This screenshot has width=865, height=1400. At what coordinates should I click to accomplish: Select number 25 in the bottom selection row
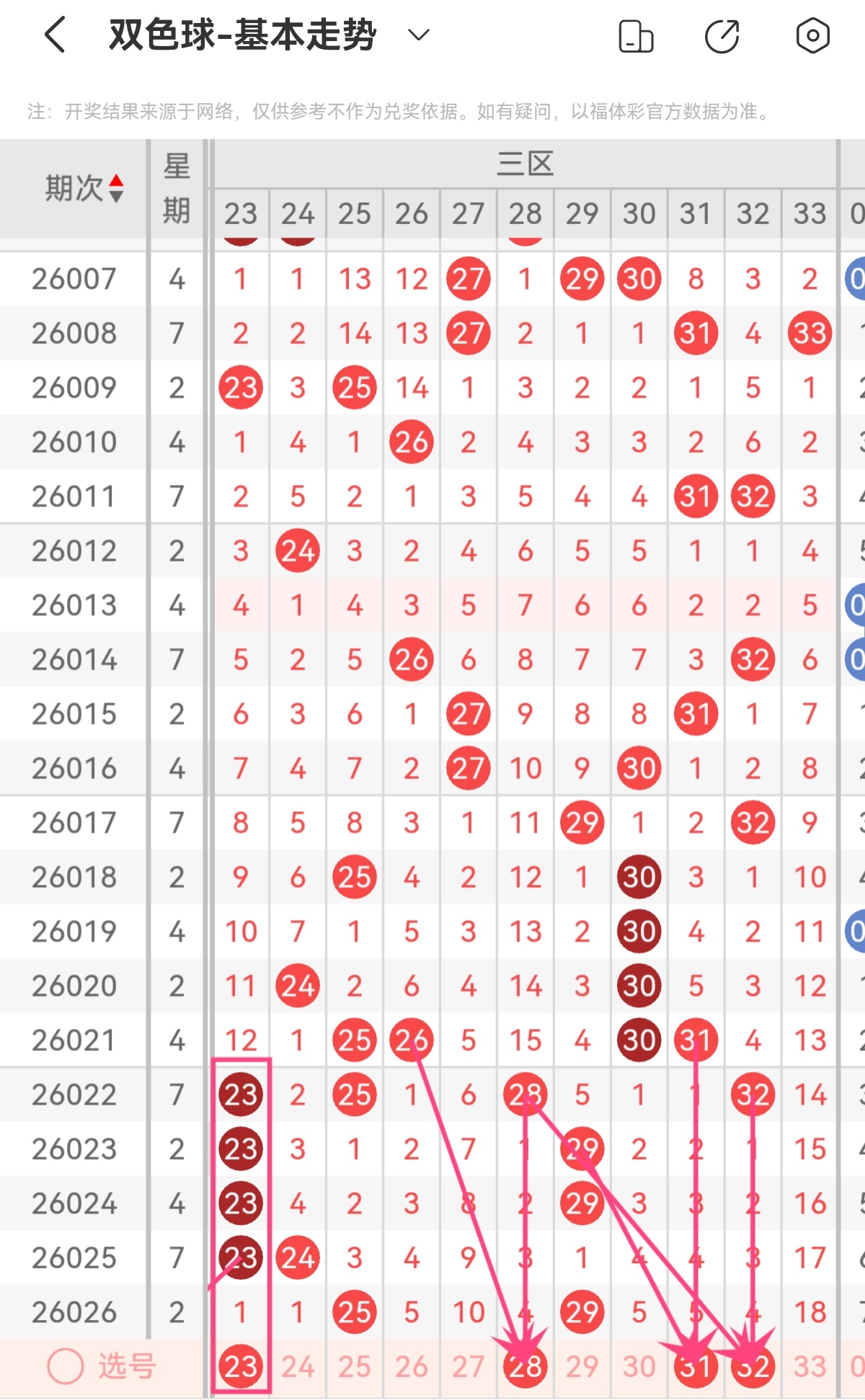point(355,1366)
